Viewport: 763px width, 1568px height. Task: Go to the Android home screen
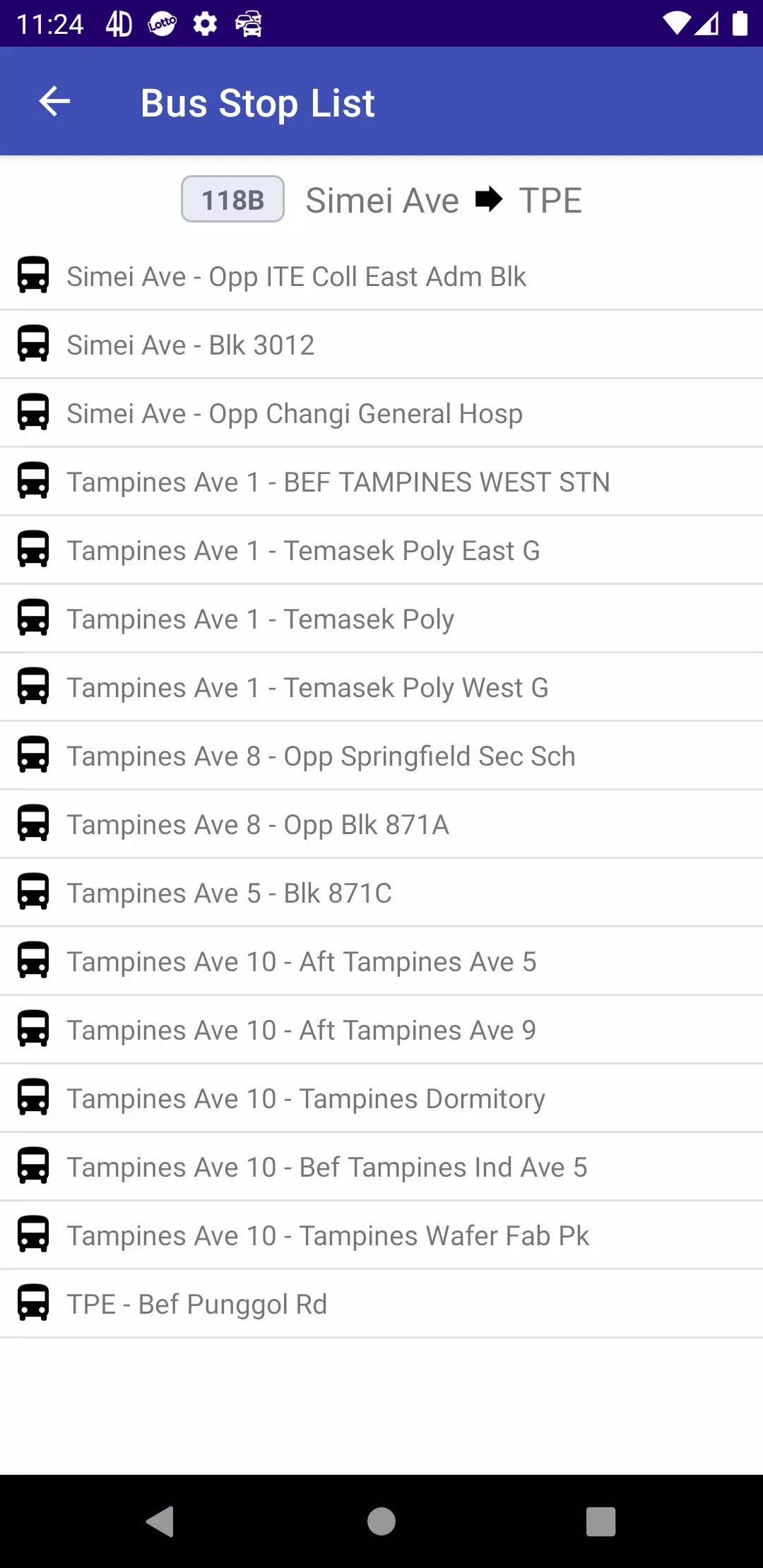[x=381, y=1521]
